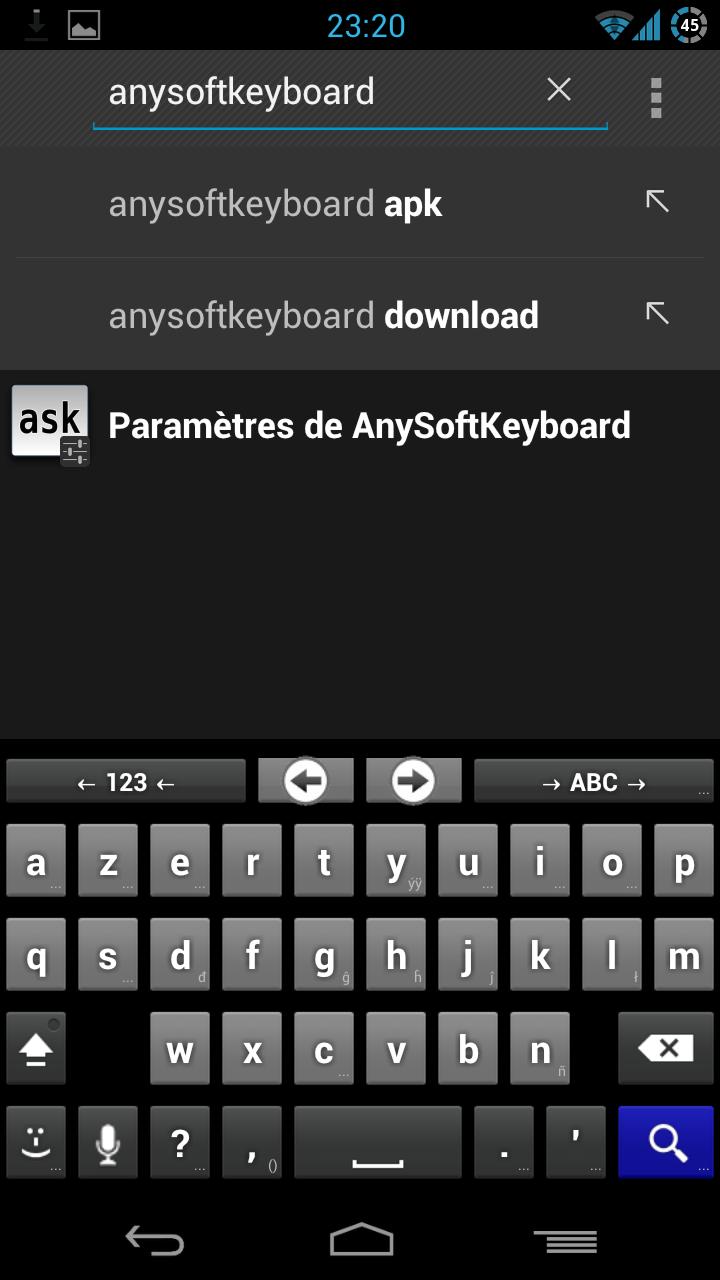
Task: Open the overflow menu
Action: (x=656, y=97)
